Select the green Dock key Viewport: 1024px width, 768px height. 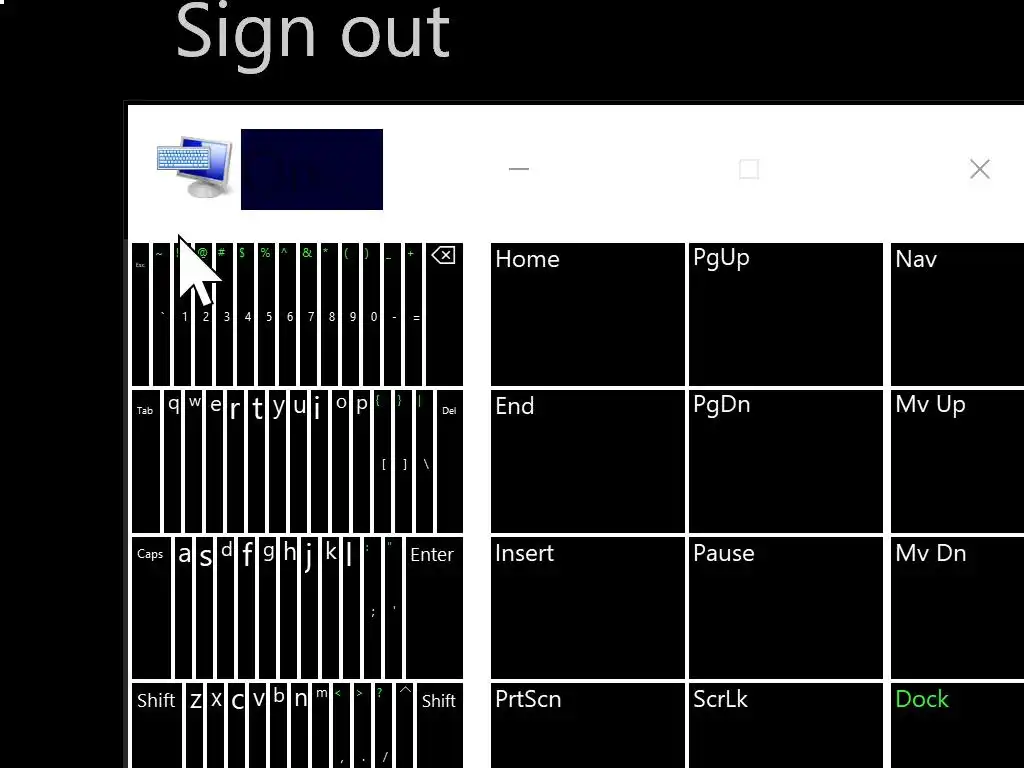[956, 725]
